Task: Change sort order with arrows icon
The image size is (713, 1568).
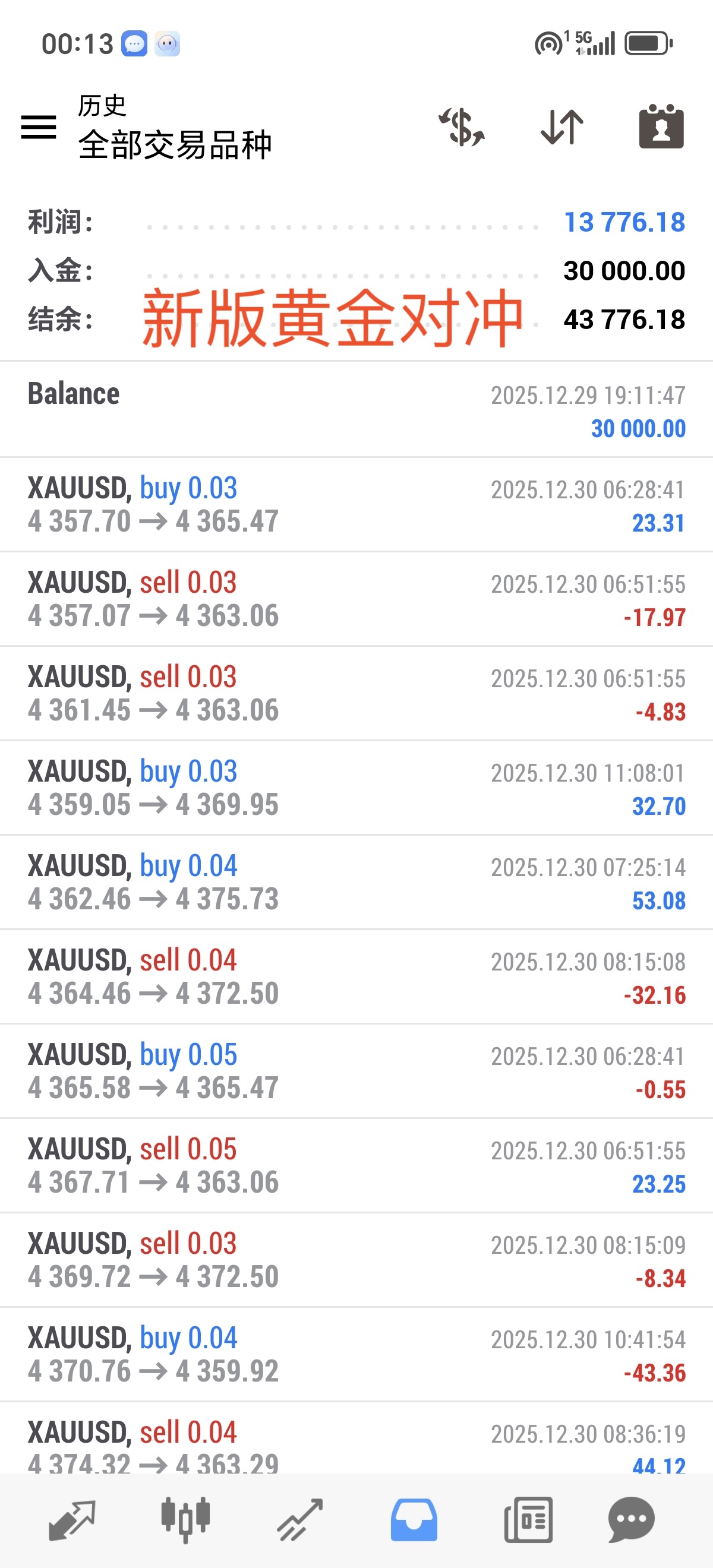Action: pyautogui.click(x=562, y=127)
